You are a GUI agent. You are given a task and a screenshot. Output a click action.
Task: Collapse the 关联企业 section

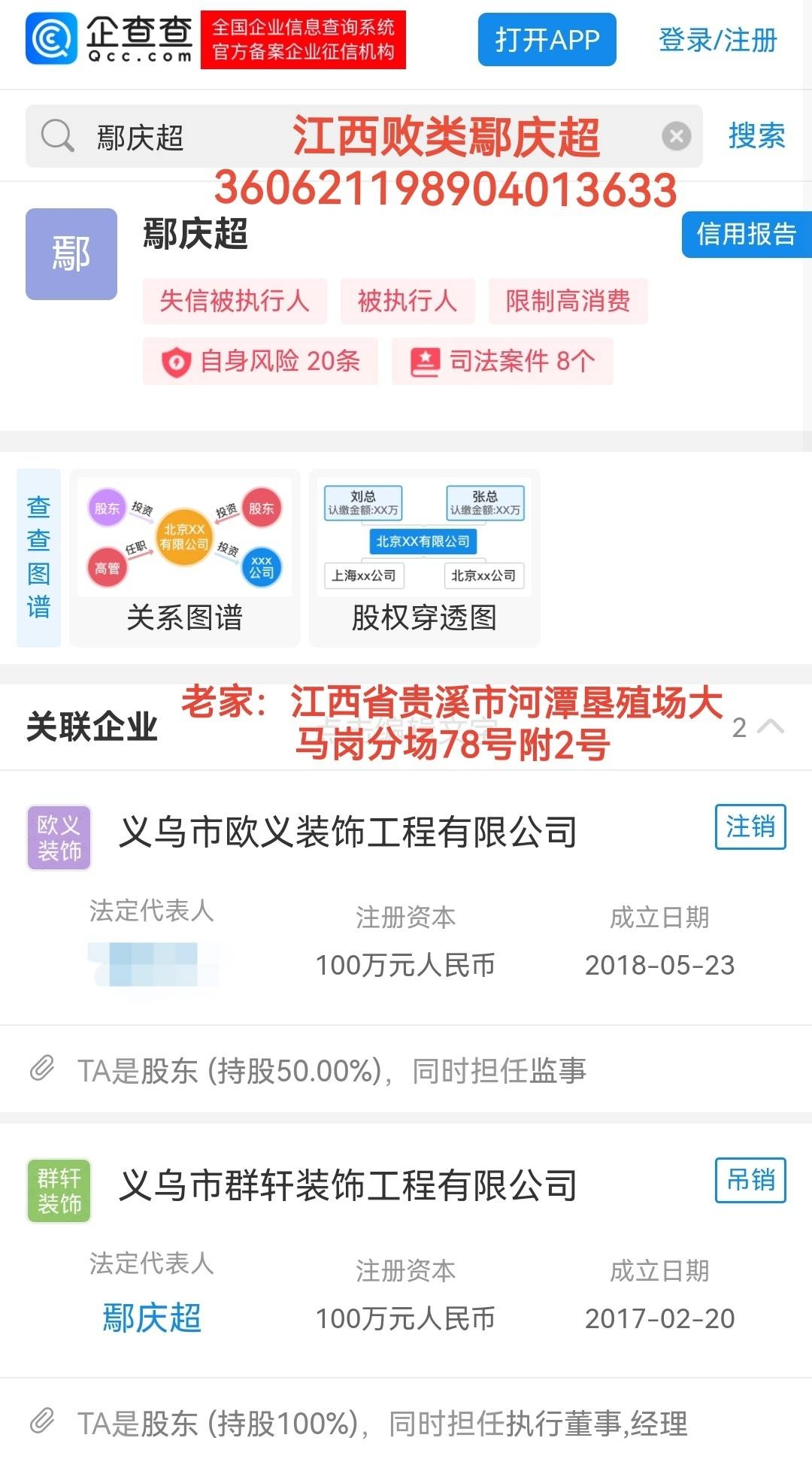(x=770, y=726)
